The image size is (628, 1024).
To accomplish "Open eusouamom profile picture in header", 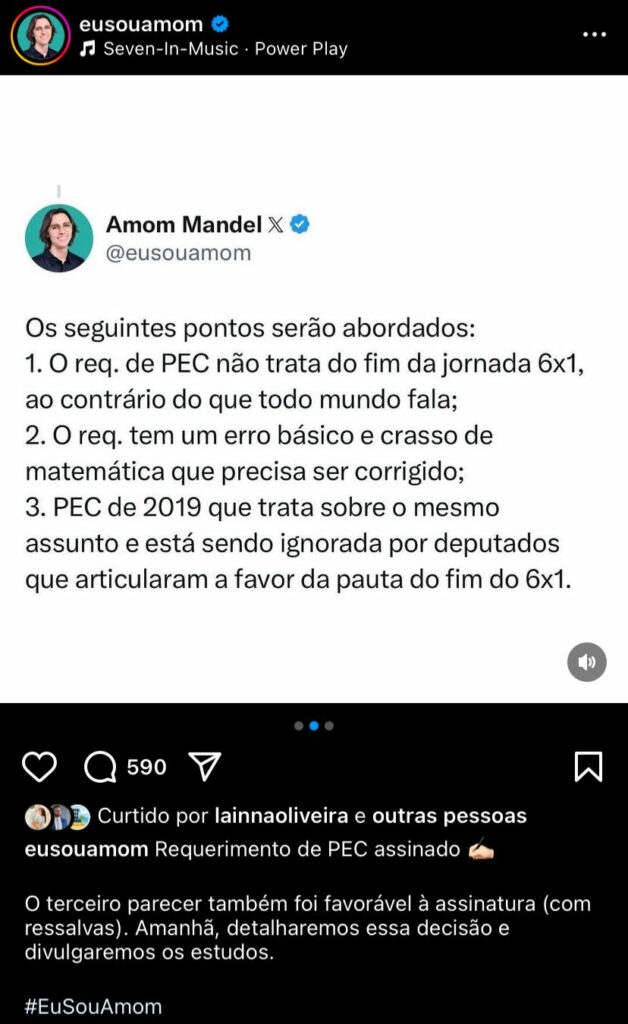I will click(41, 35).
